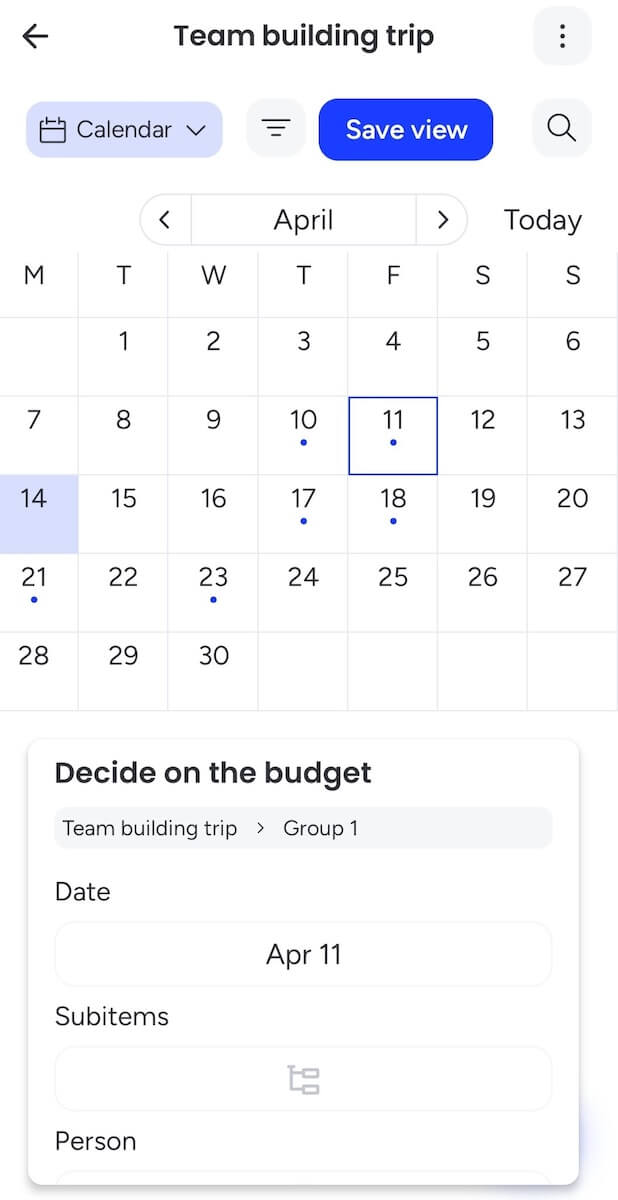Image resolution: width=618 pixels, height=1200 pixels.
Task: Open the Calendar view dropdown
Action: pos(124,130)
